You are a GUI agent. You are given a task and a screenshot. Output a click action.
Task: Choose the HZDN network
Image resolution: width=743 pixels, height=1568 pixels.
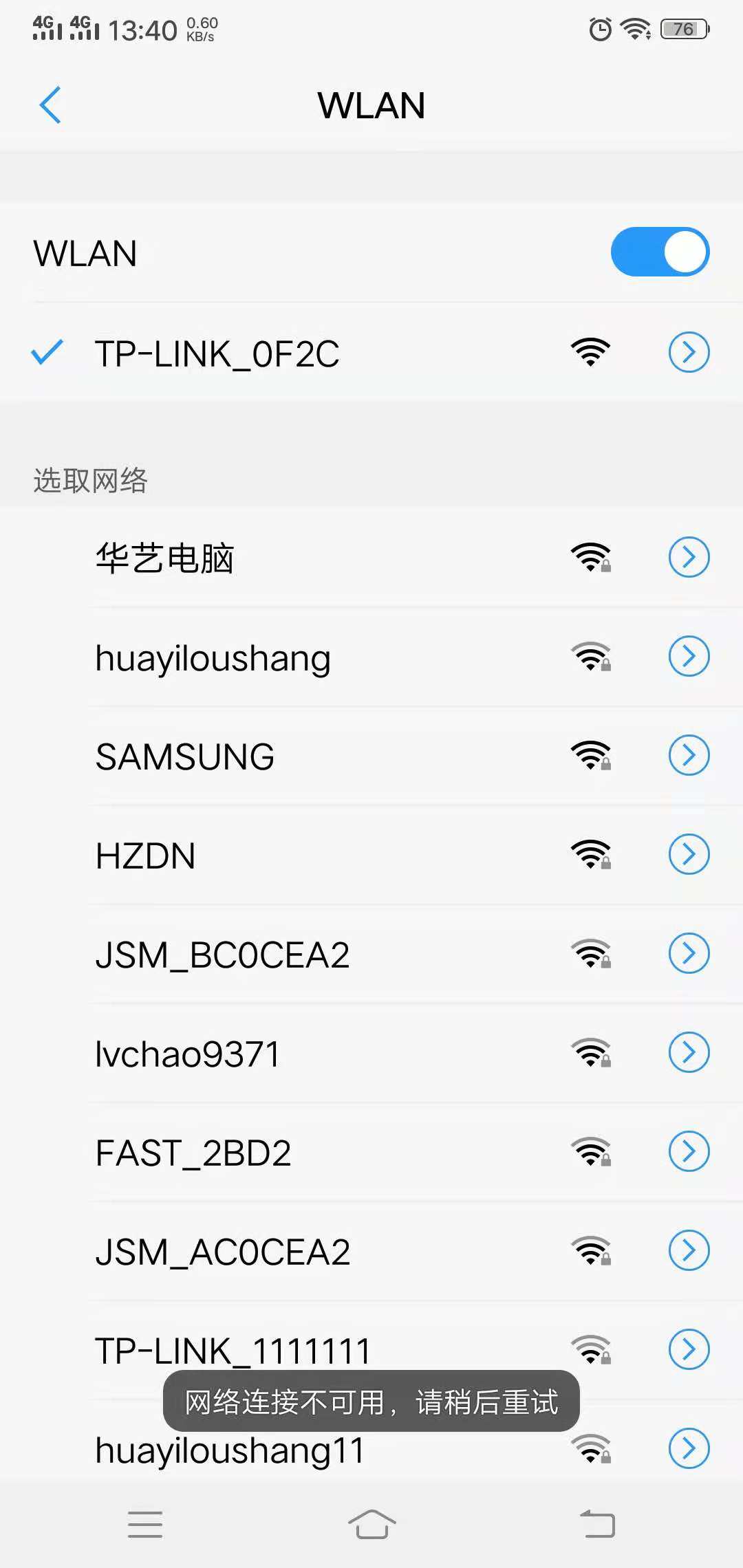(x=146, y=856)
